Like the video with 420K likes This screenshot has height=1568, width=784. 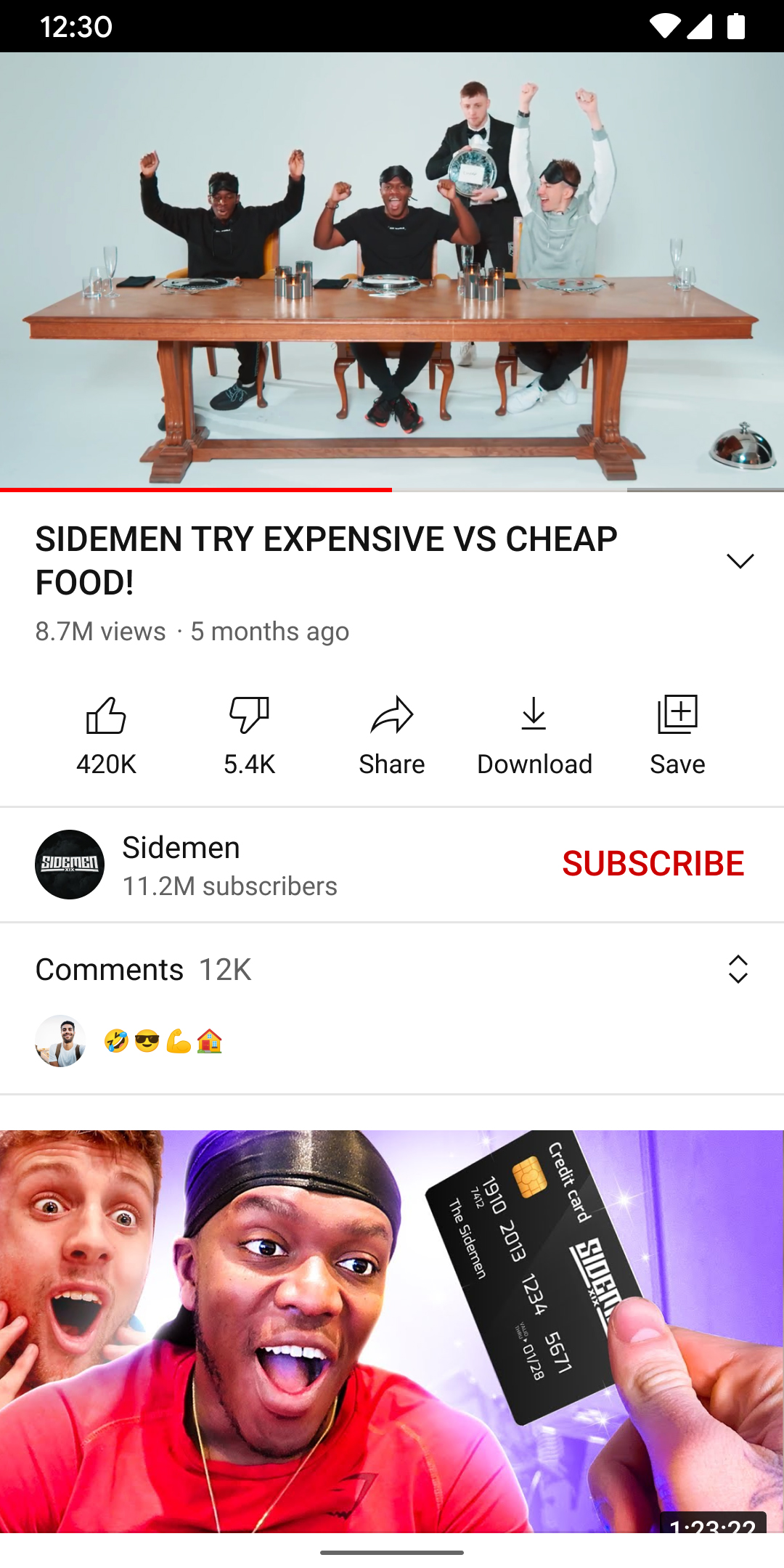106,735
